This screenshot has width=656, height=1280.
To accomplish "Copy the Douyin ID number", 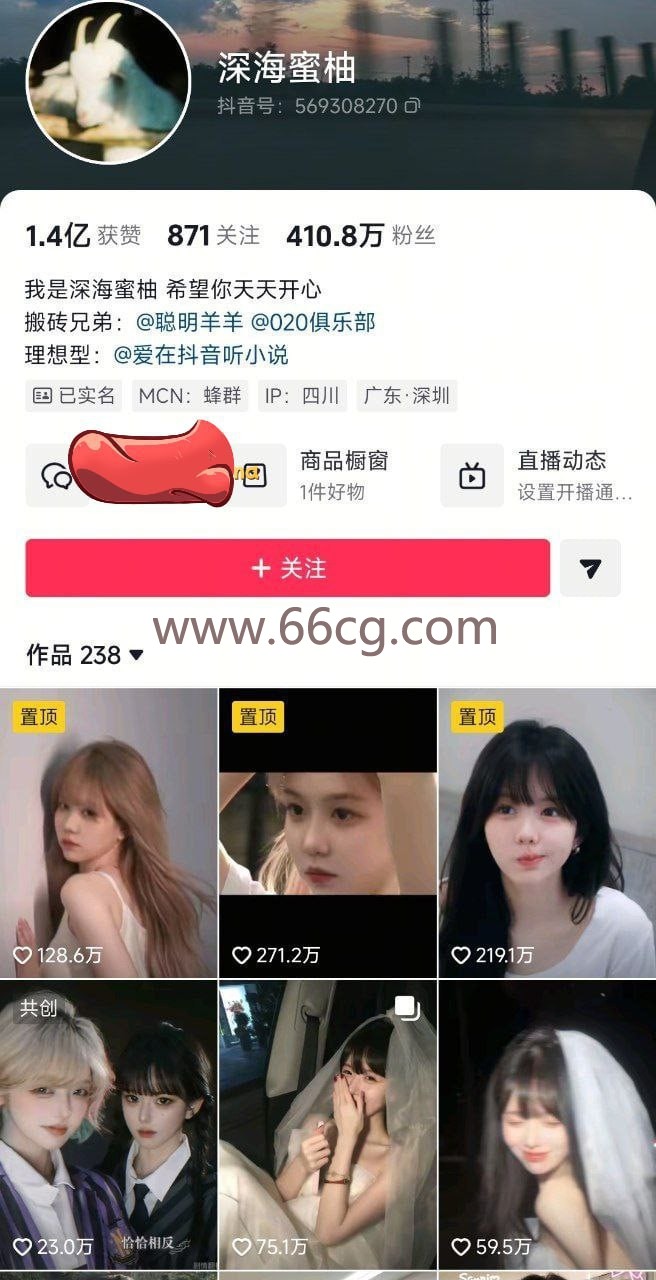I will click(411, 105).
